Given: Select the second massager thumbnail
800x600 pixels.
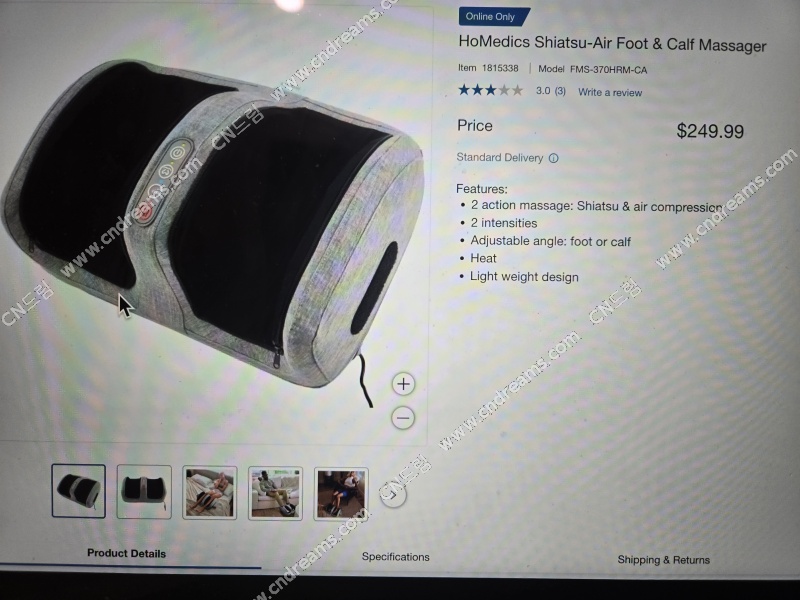Looking at the screenshot, I should point(144,492).
